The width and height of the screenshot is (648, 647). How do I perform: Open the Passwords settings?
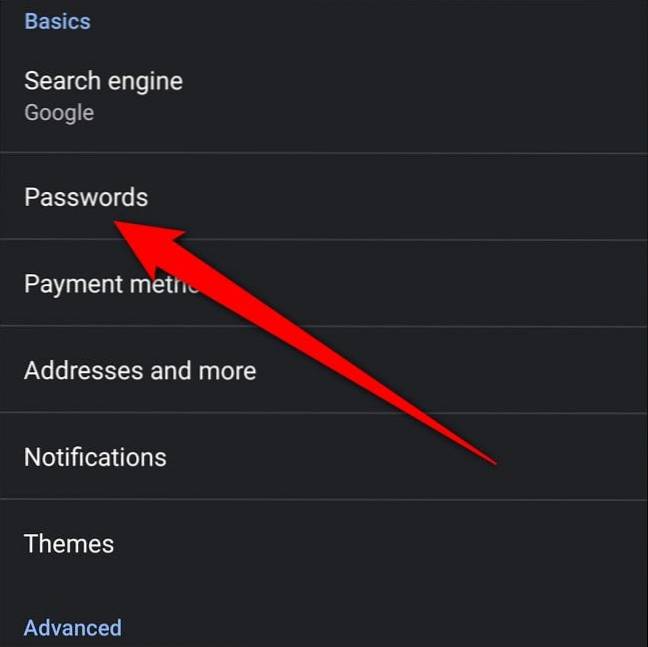click(86, 197)
